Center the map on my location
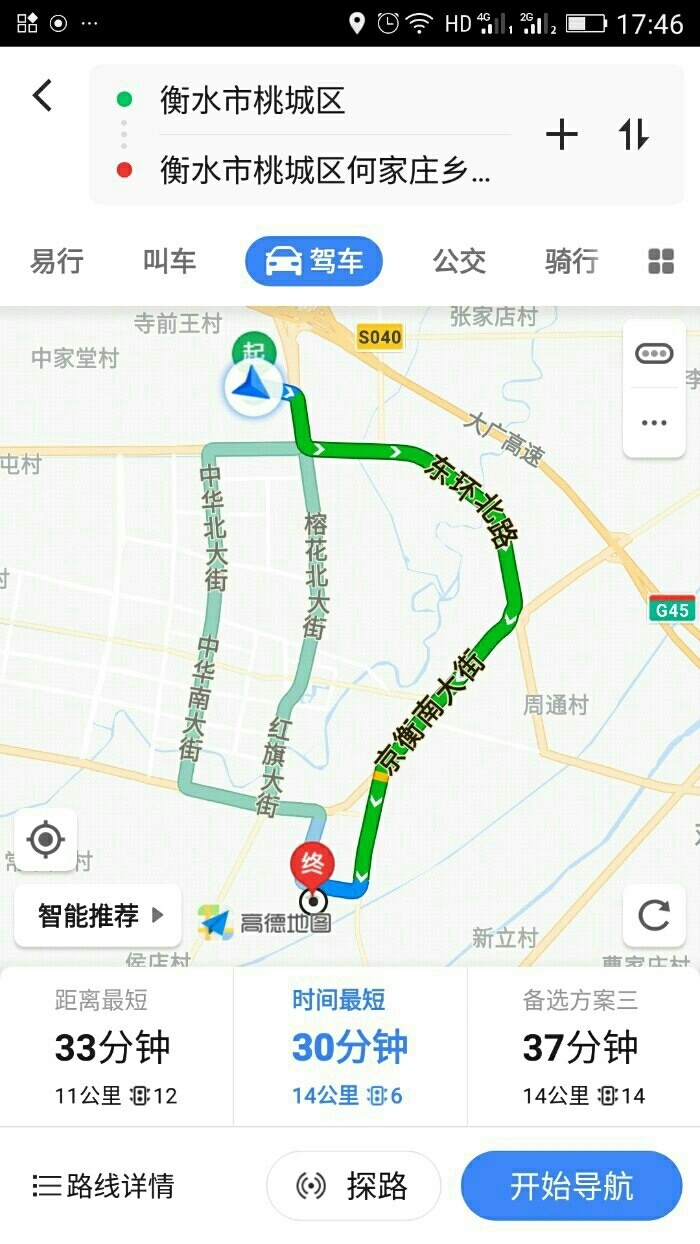The width and height of the screenshot is (700, 1244). coord(46,839)
